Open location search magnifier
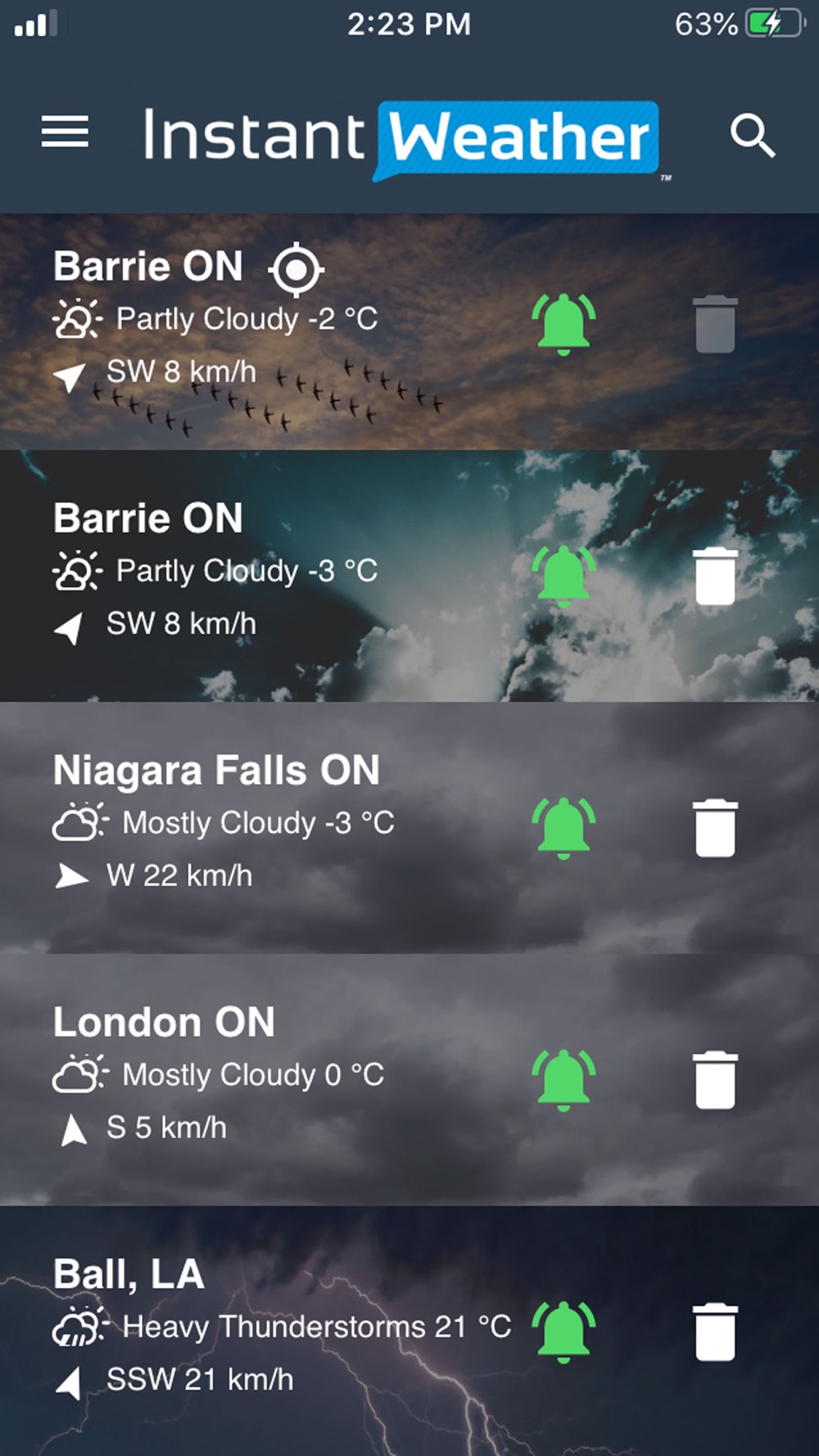The image size is (819, 1456). tap(752, 135)
